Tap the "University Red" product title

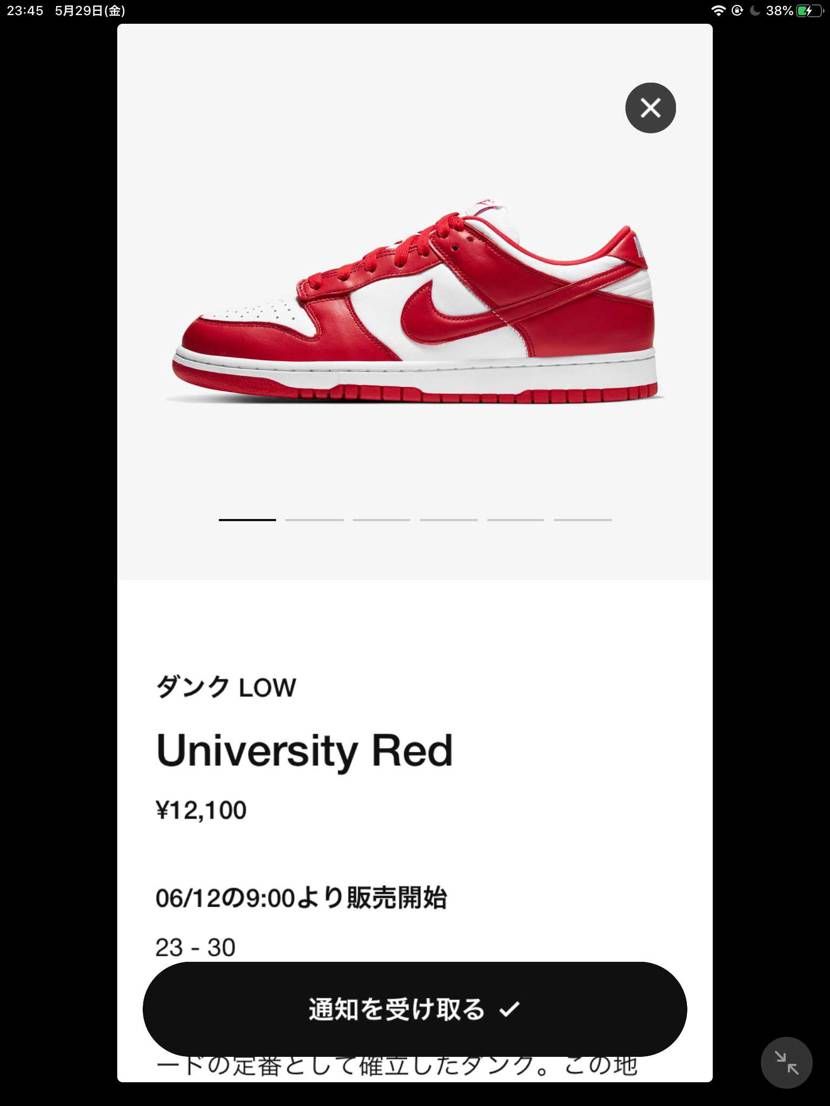click(x=304, y=750)
